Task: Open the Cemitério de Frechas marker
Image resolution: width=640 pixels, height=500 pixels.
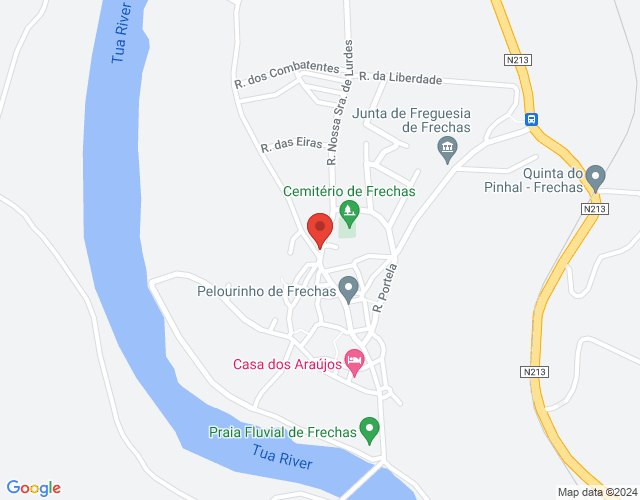Action: coord(349,211)
